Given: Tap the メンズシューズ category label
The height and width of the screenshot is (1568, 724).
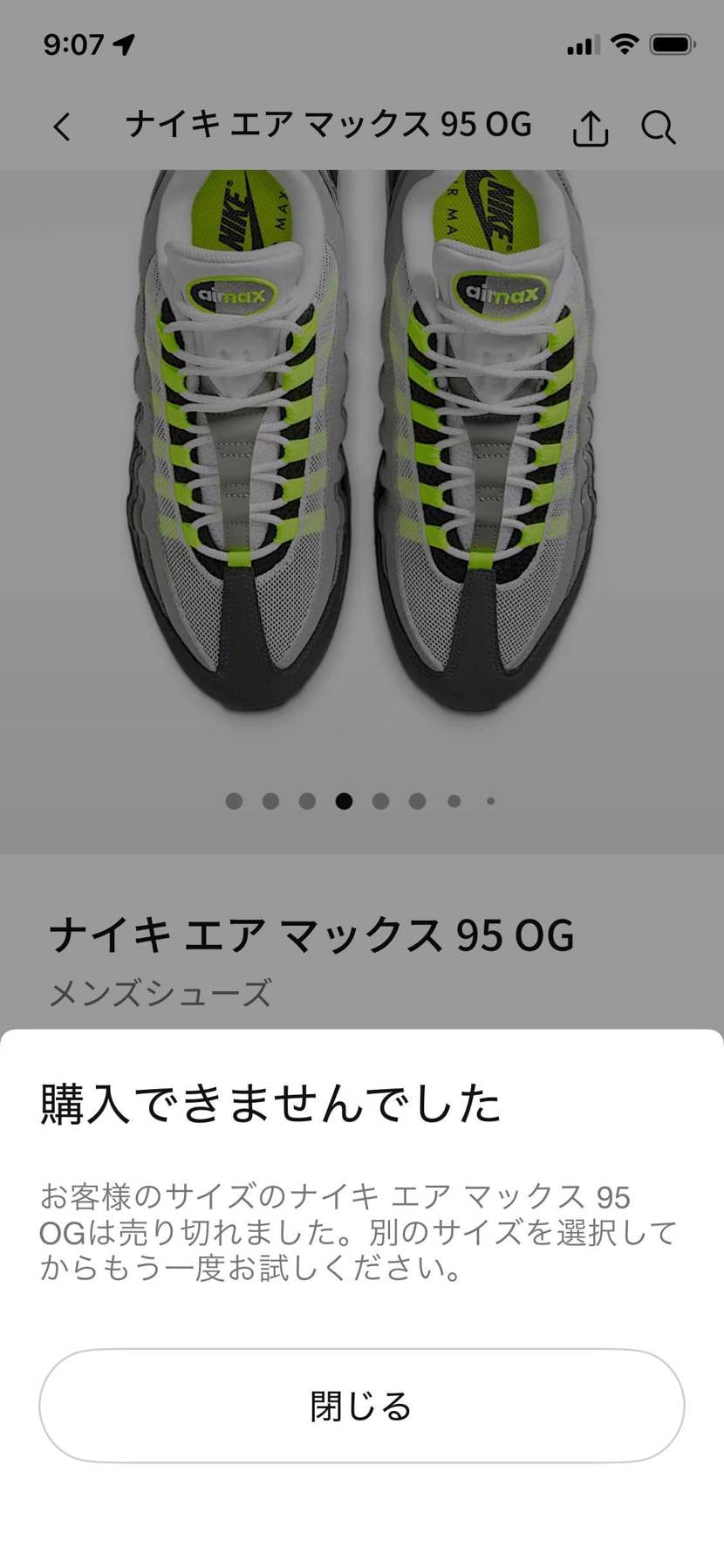Looking at the screenshot, I should 158,992.
